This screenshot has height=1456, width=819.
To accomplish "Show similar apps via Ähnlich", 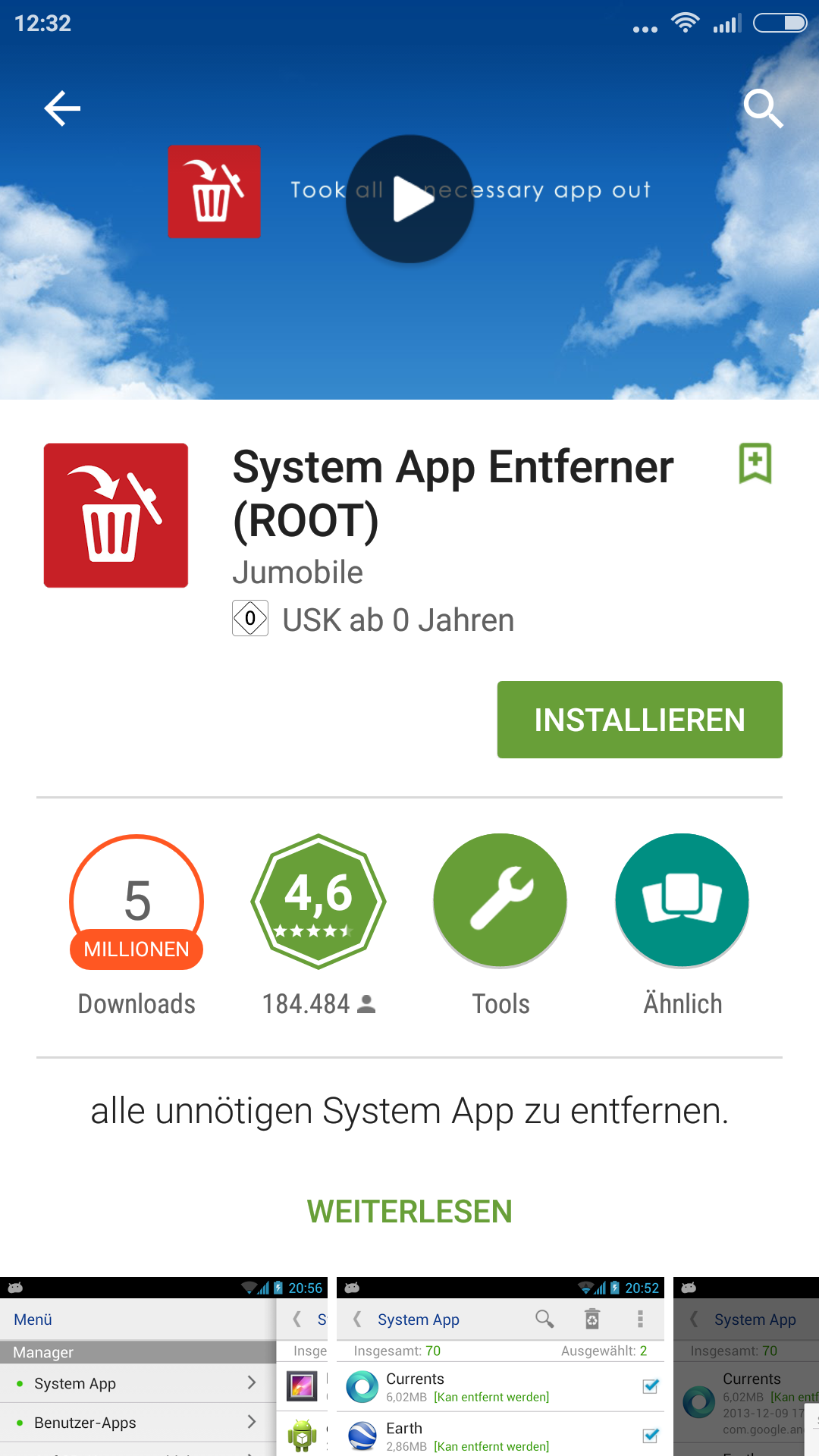I will [682, 901].
